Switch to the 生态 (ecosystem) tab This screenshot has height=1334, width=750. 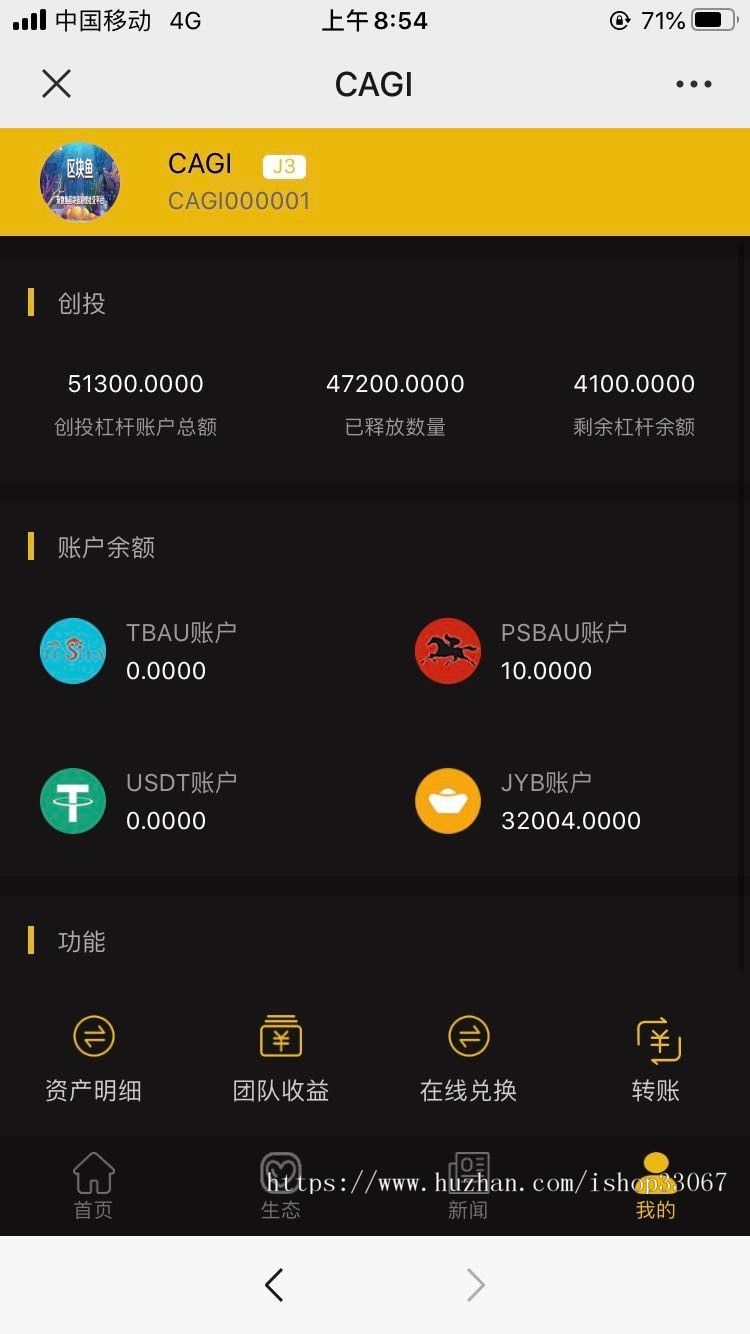(280, 1184)
